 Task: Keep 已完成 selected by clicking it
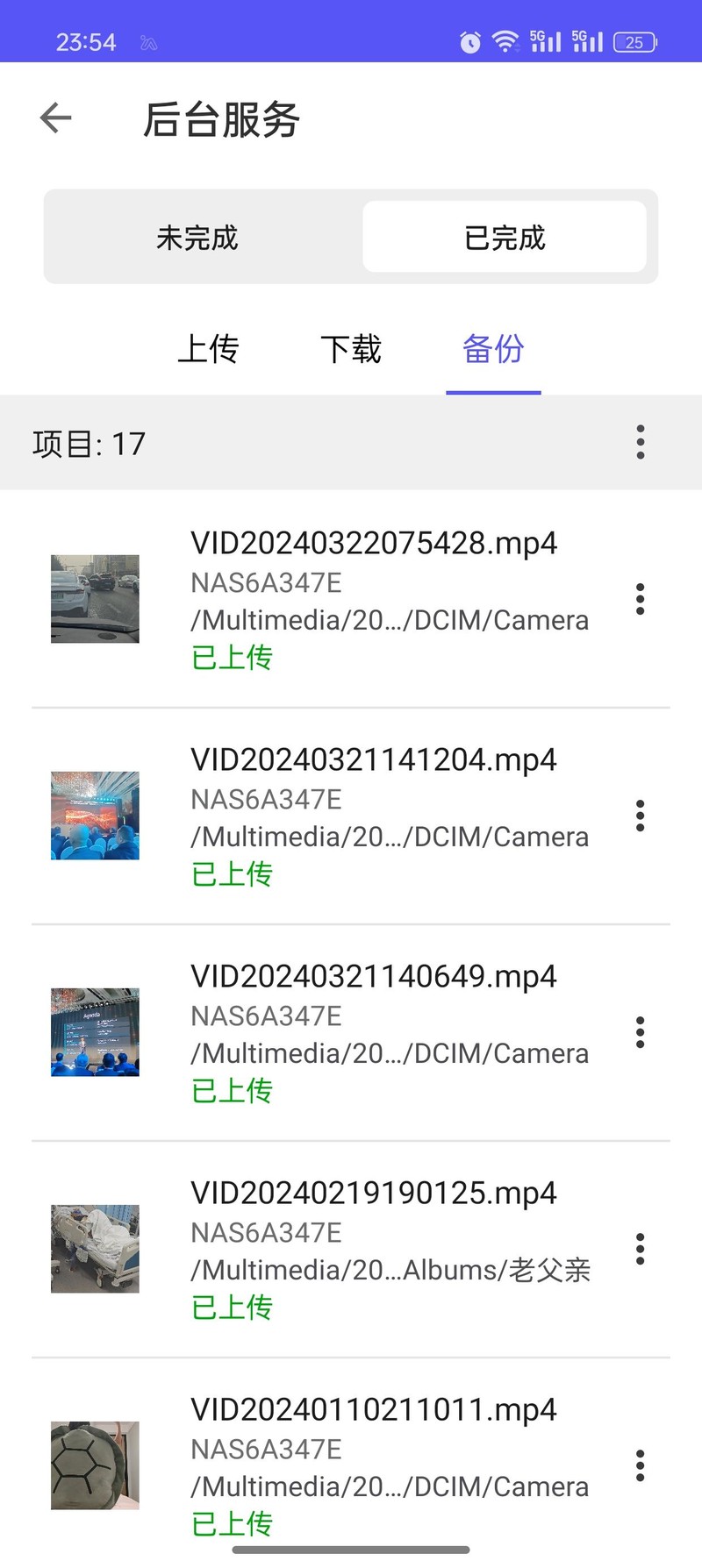pos(505,237)
